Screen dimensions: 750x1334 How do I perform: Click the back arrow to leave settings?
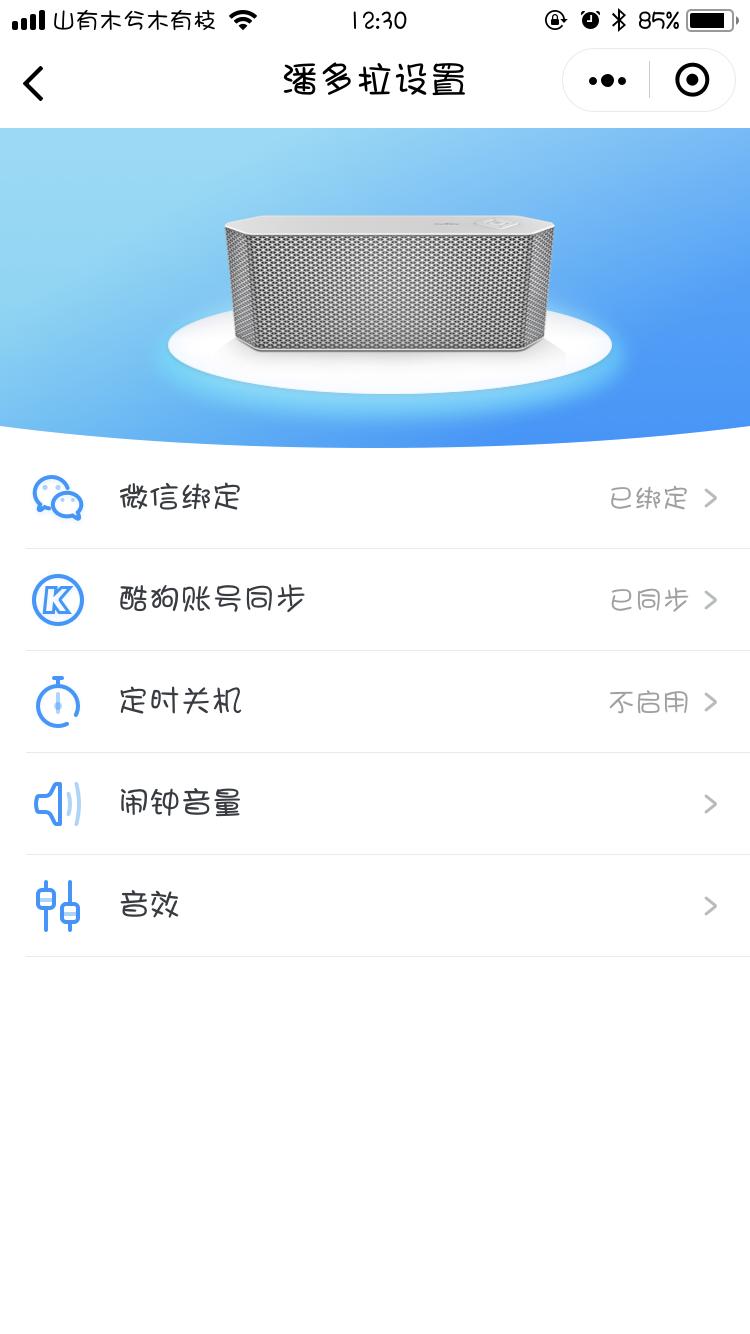tap(34, 83)
